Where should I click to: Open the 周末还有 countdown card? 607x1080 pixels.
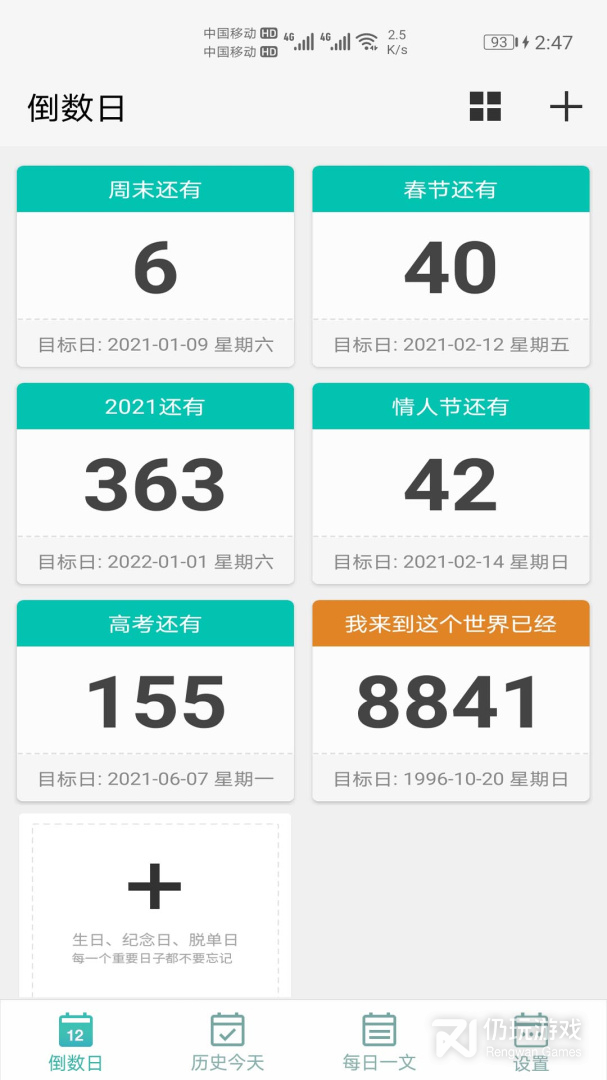point(155,267)
